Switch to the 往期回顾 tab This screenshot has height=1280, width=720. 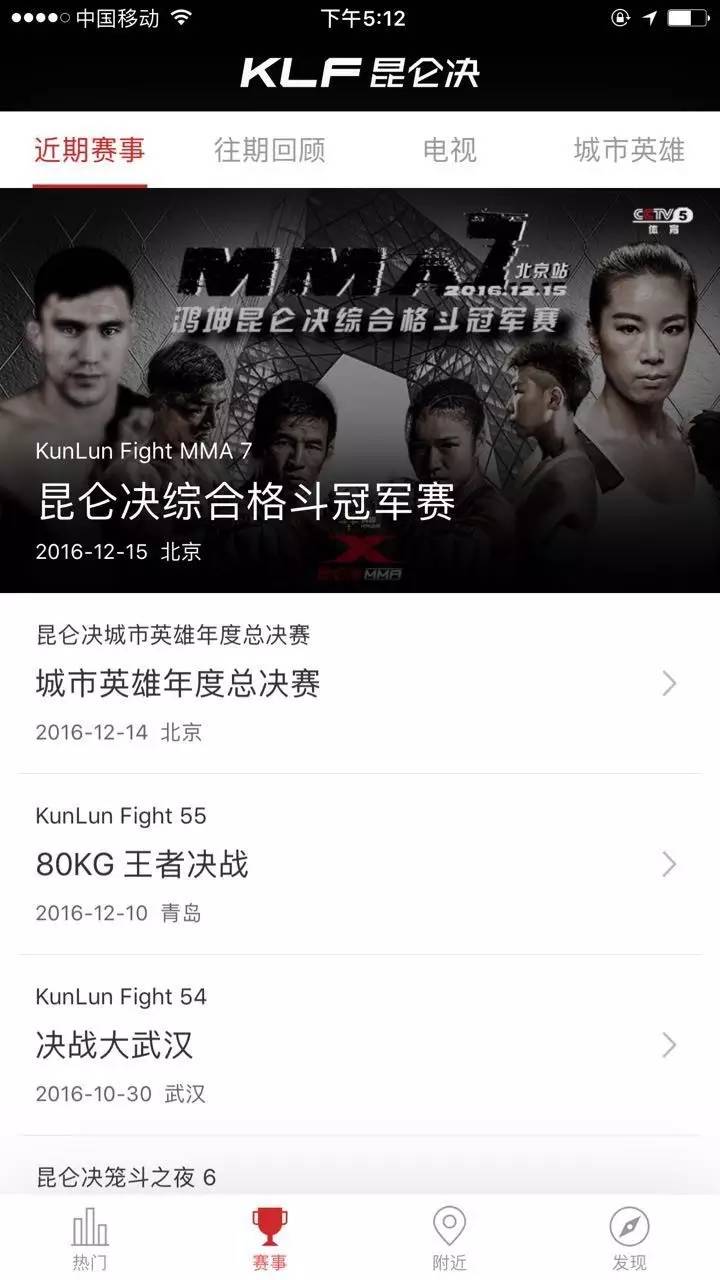tap(269, 150)
